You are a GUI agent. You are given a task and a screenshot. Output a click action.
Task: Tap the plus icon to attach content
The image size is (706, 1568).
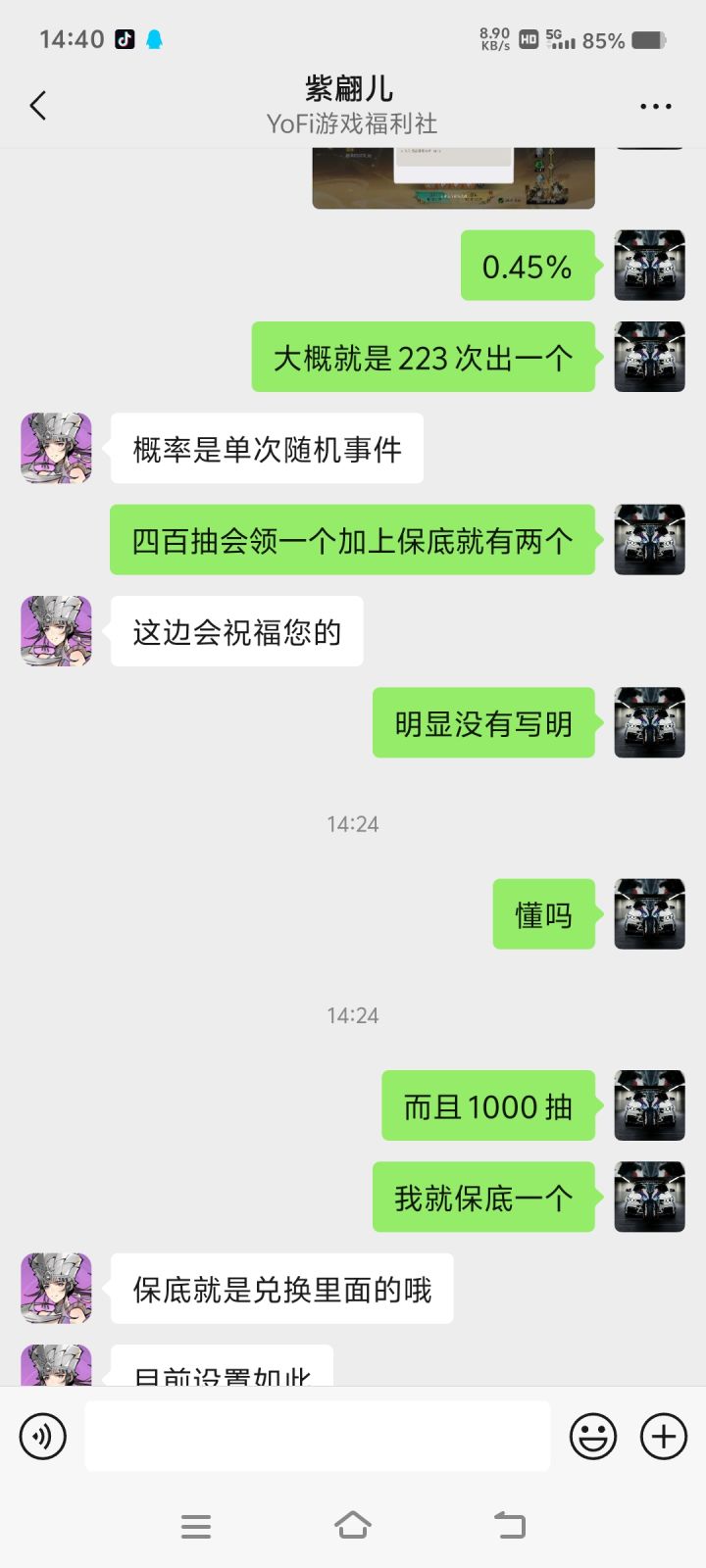click(x=663, y=1436)
